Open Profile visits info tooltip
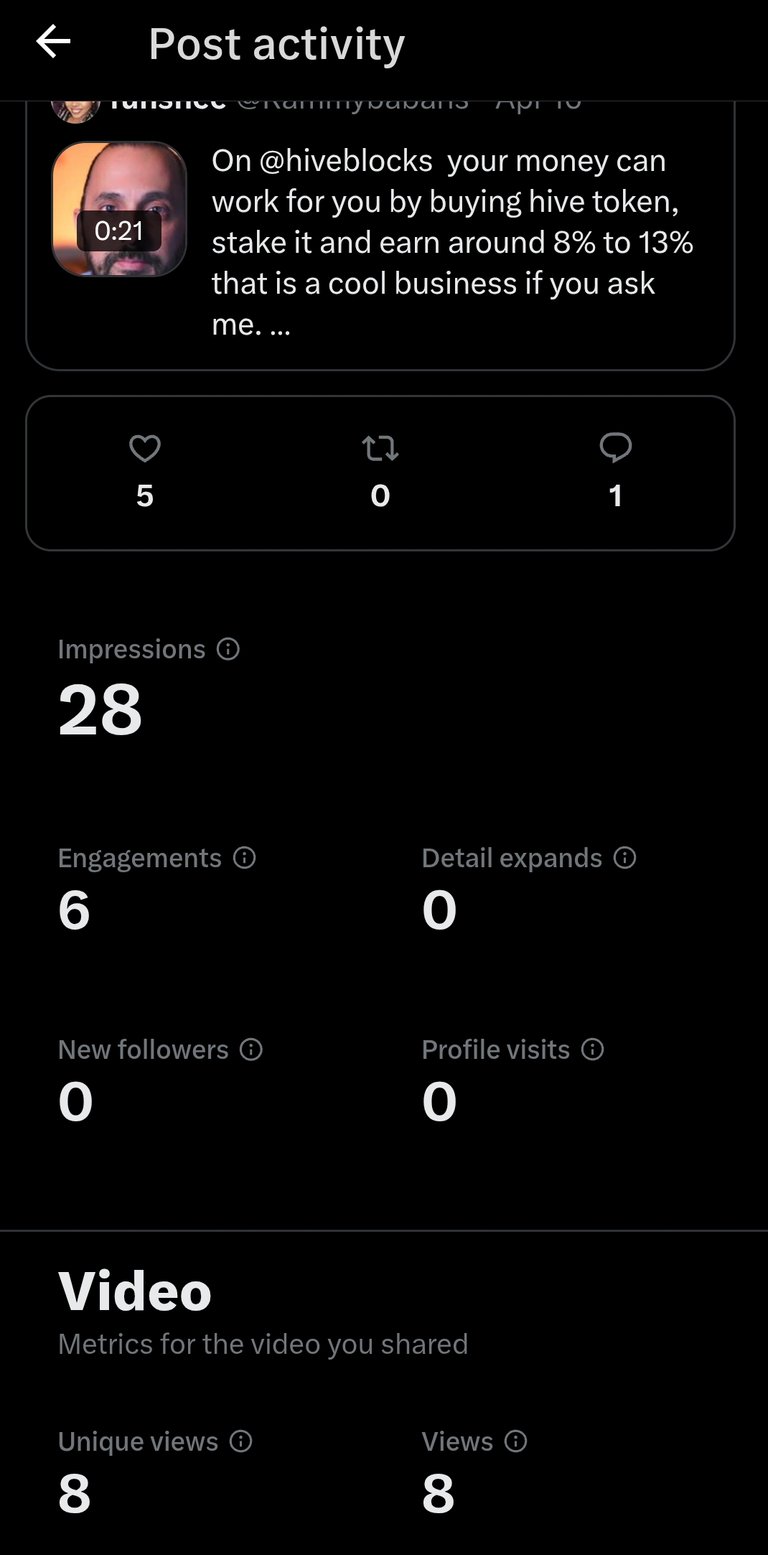Image resolution: width=768 pixels, height=1555 pixels. point(593,1049)
